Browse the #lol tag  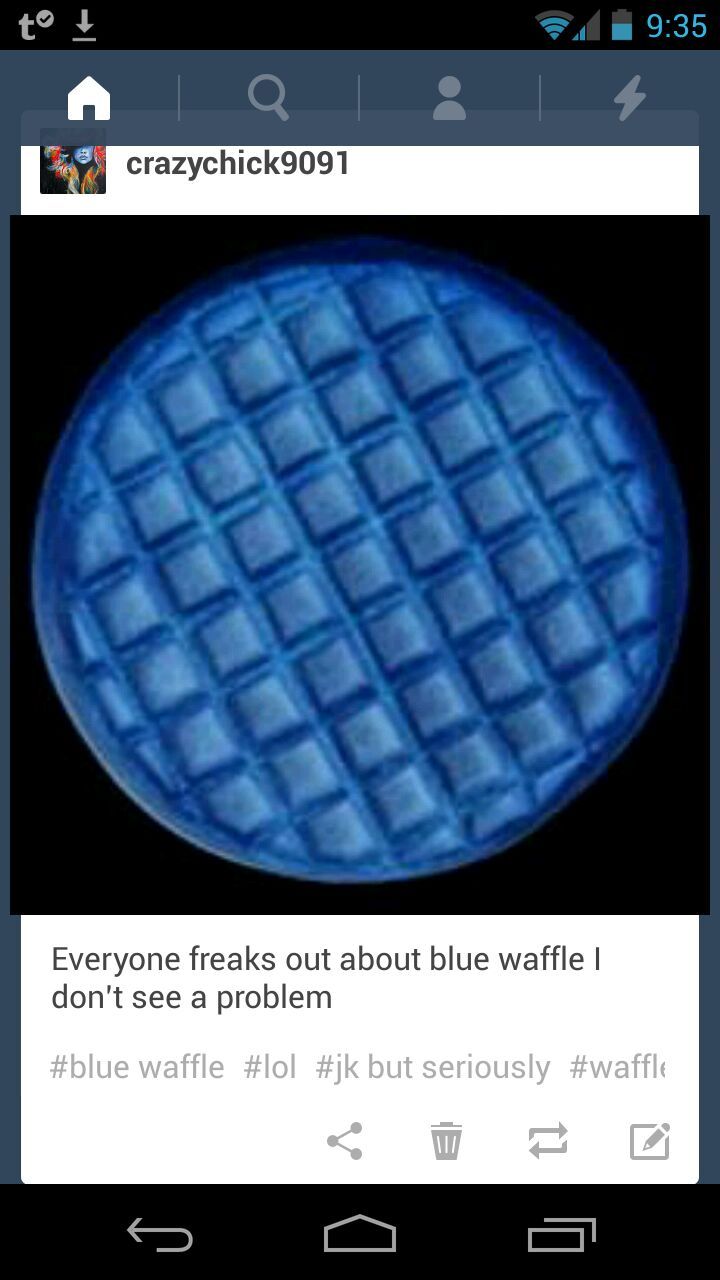pos(270,1067)
